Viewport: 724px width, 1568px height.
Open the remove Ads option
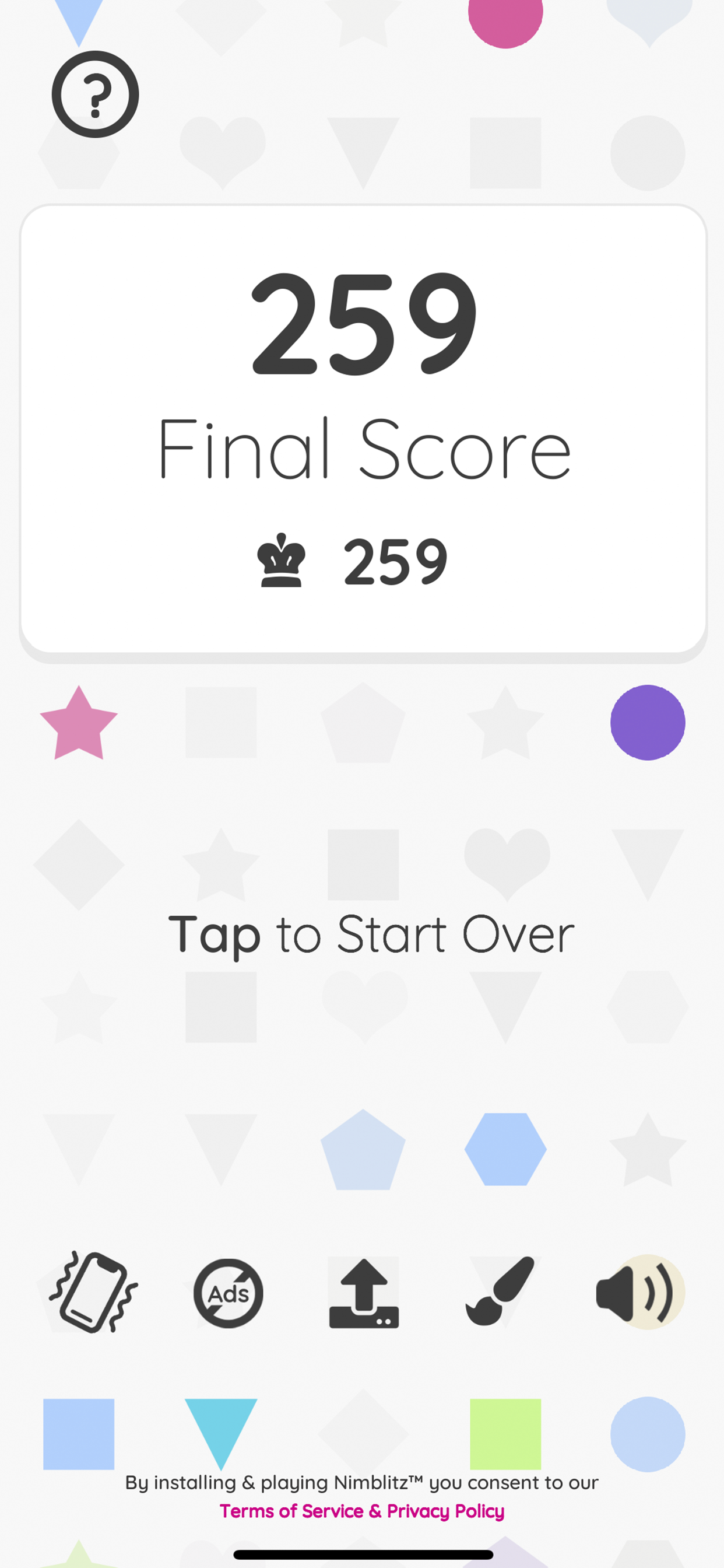coord(228,1293)
